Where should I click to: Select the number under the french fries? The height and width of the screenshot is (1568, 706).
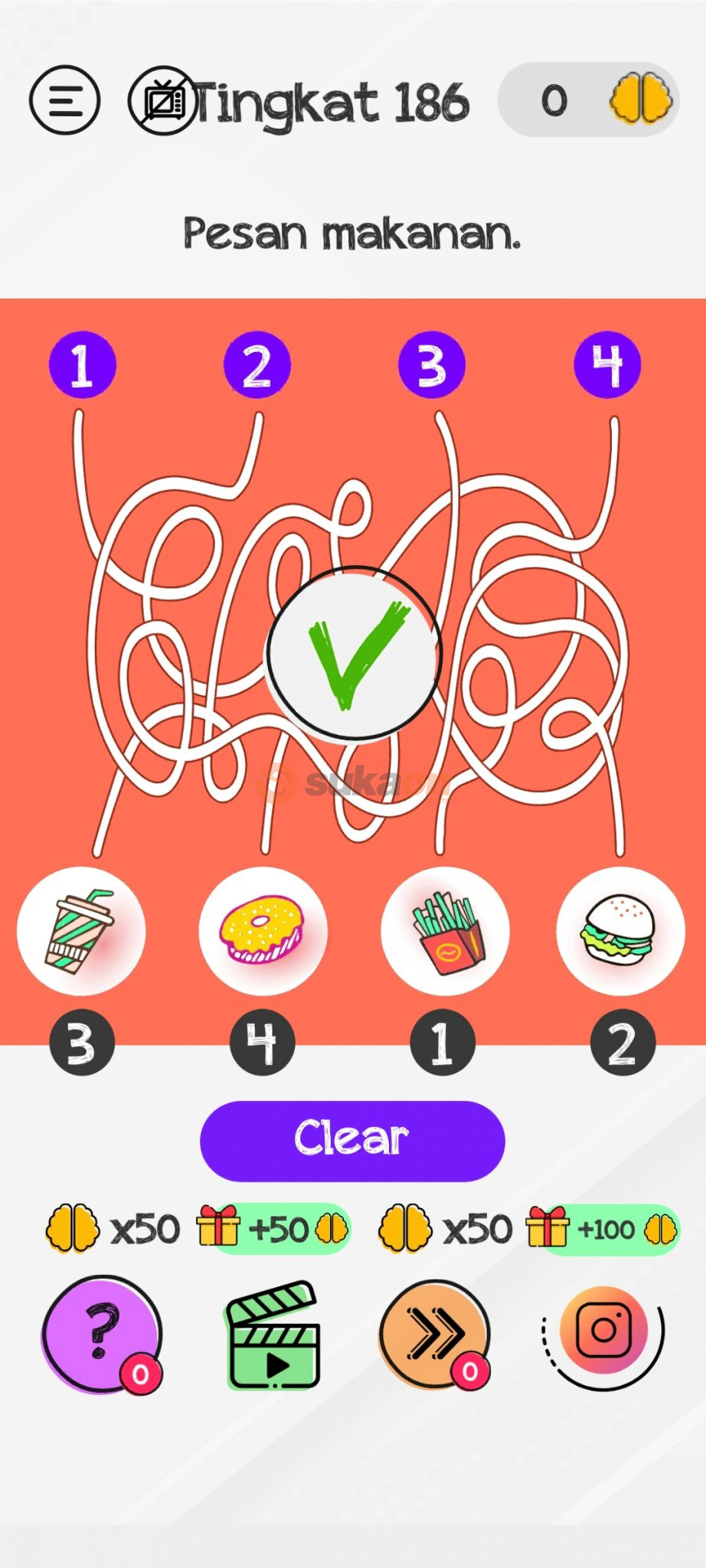pos(443,1043)
